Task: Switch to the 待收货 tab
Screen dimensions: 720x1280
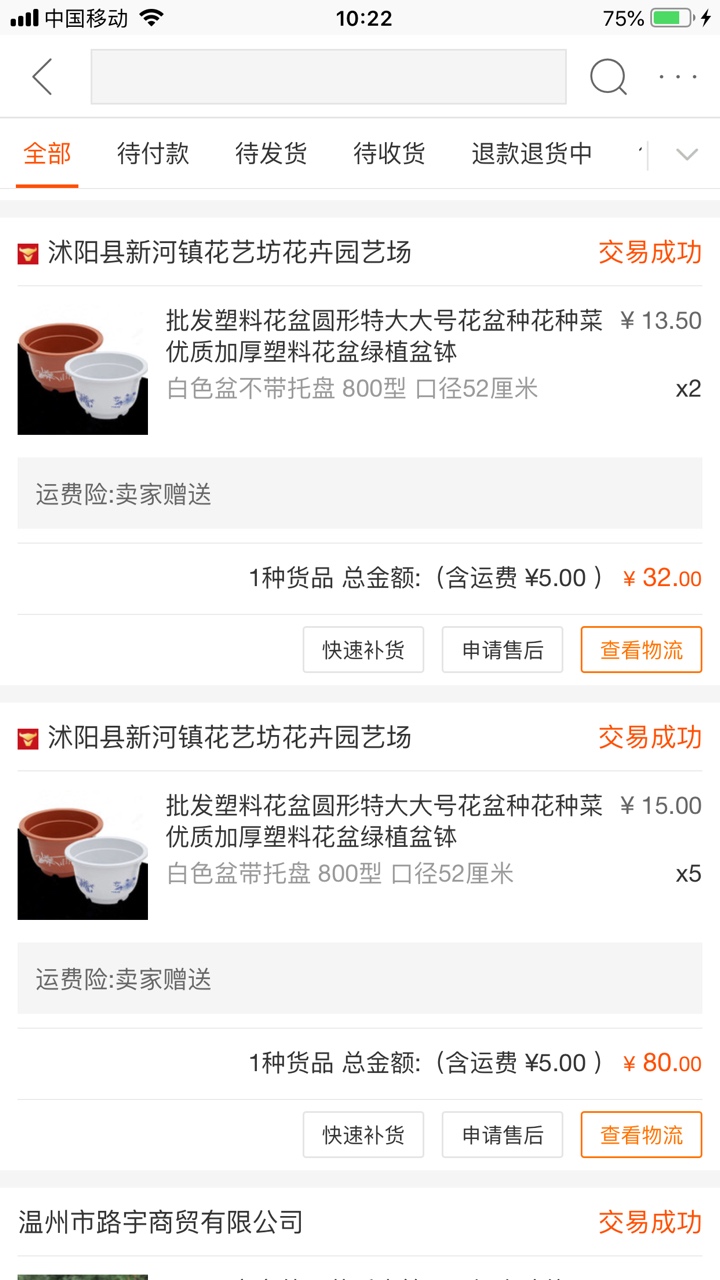Action: [x=389, y=153]
